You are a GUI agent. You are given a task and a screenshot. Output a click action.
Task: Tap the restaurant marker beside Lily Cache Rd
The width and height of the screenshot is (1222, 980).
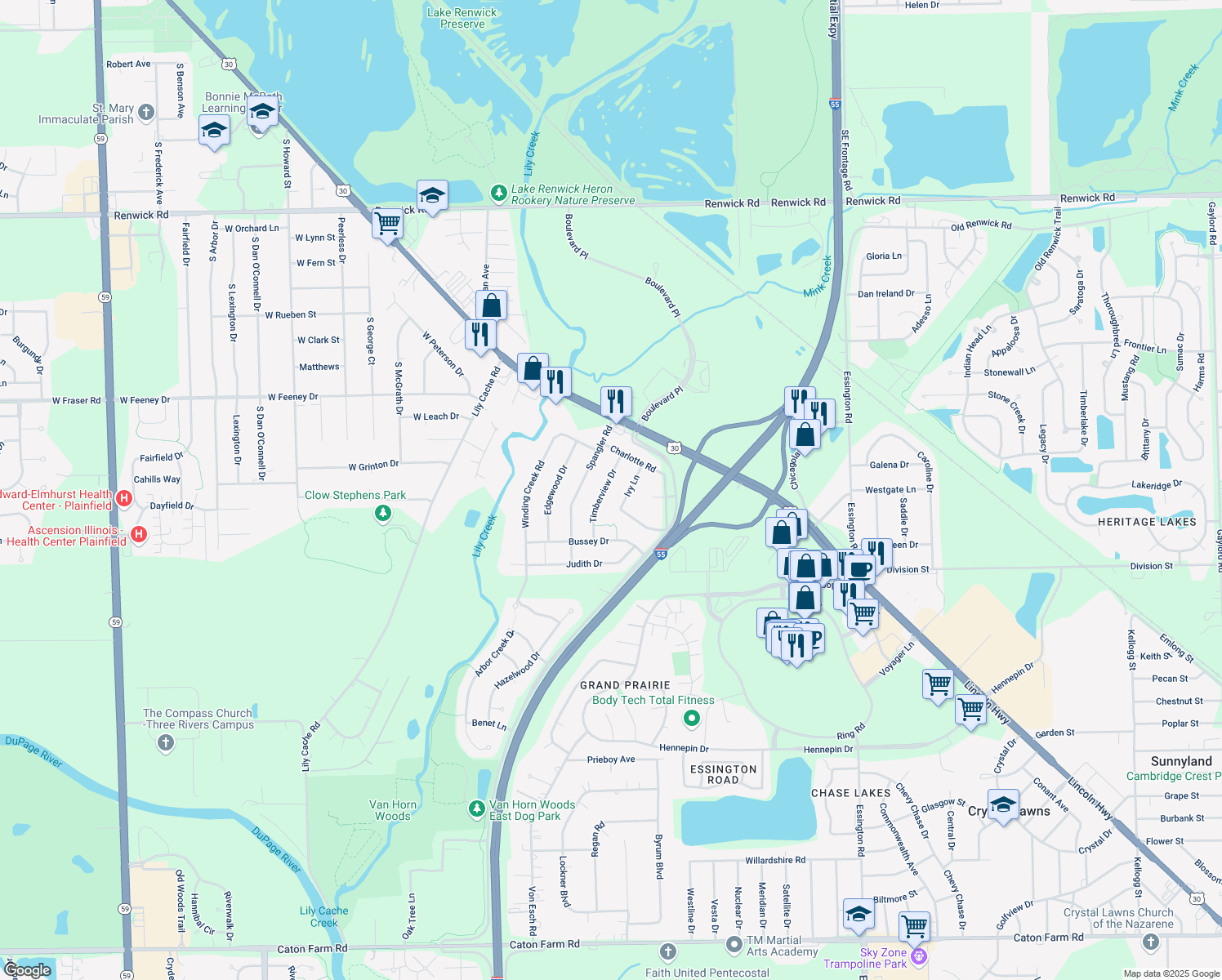(480, 334)
